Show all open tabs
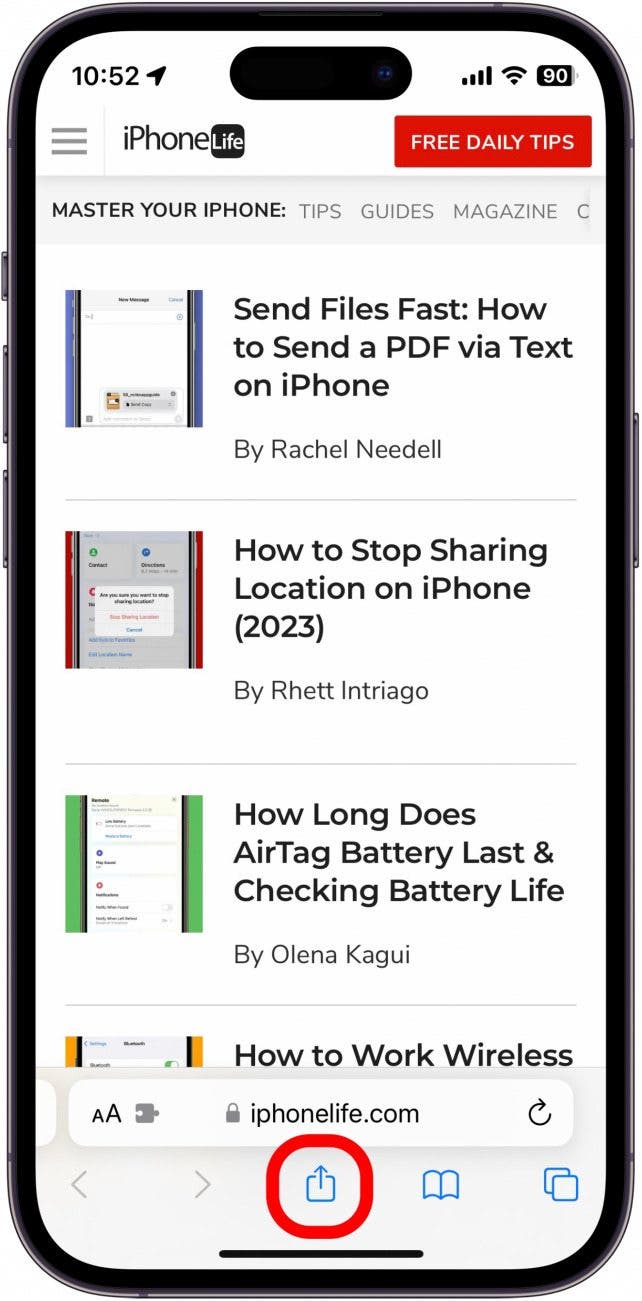The height and width of the screenshot is (1301, 642). point(560,1186)
